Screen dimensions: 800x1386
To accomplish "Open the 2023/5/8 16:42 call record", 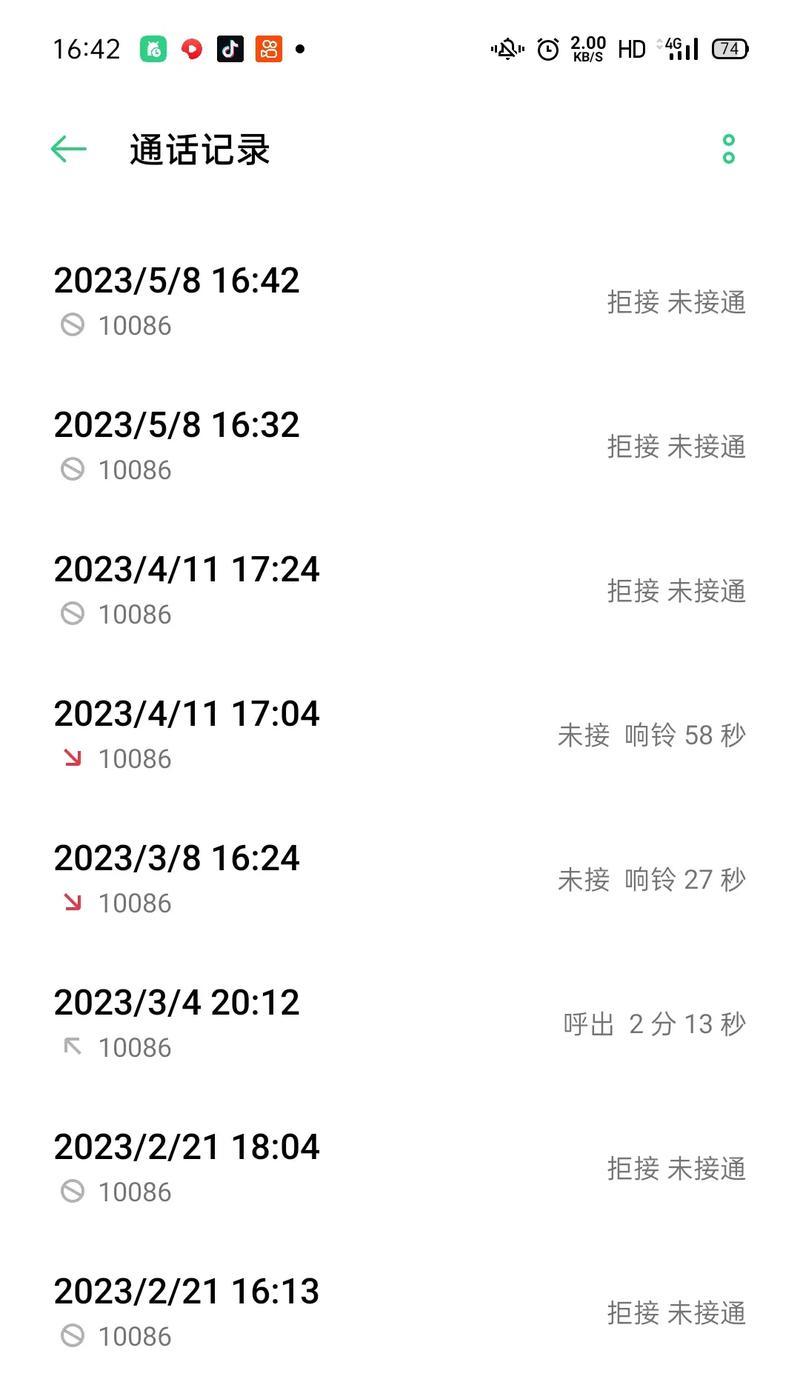I will coord(400,302).
